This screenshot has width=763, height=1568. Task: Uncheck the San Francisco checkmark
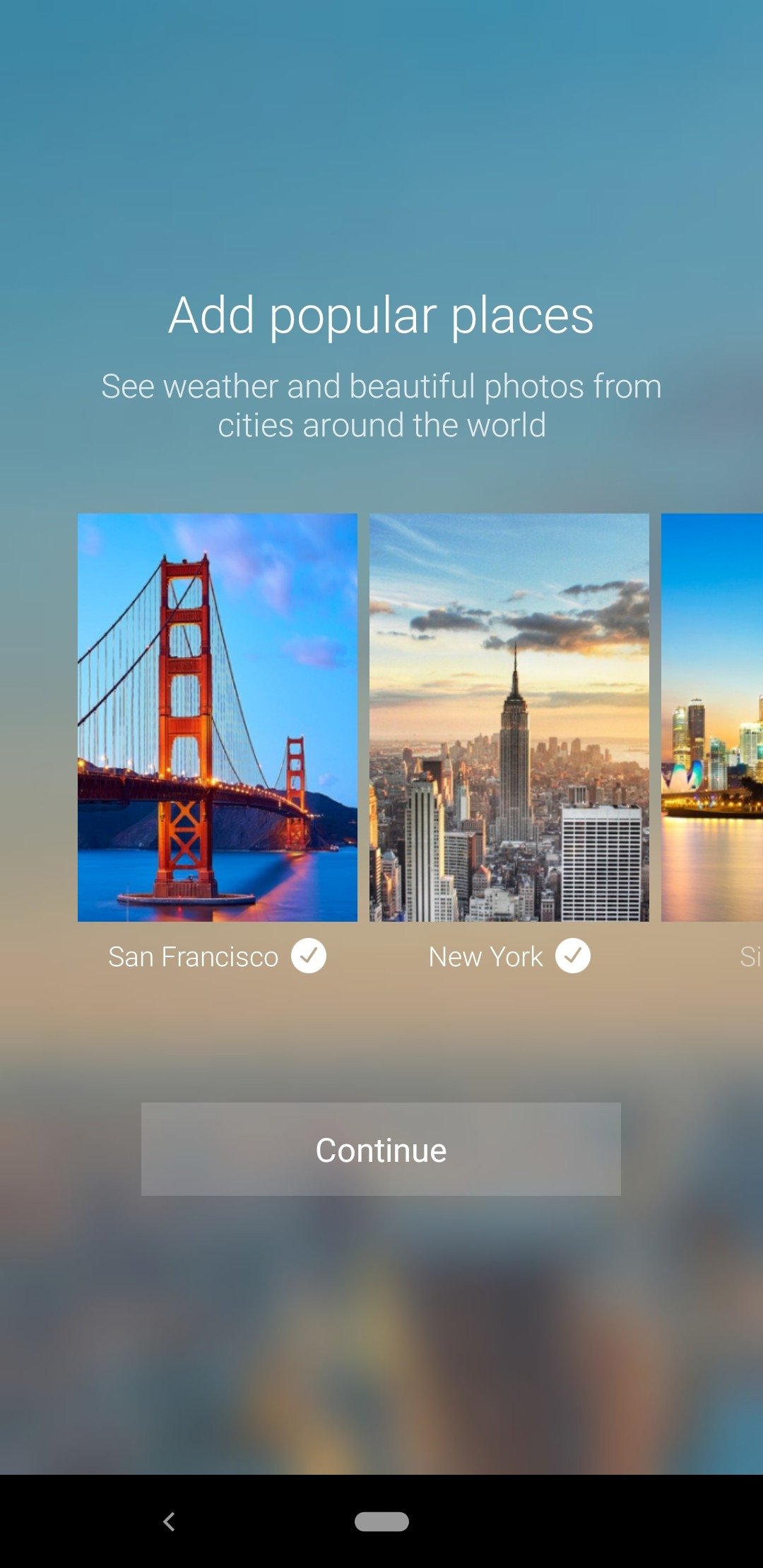pos(309,956)
